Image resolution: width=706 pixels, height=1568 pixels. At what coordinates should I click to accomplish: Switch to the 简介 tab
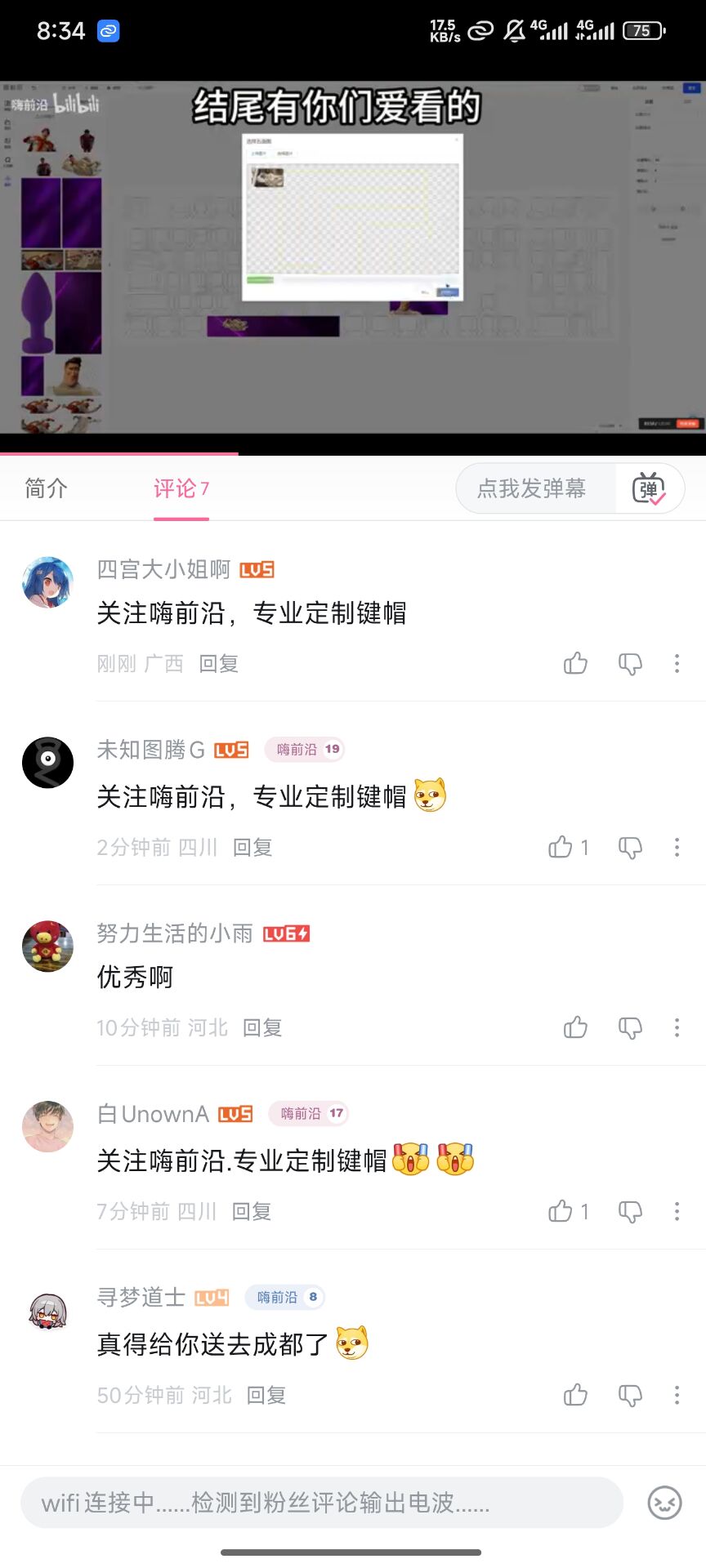46,488
